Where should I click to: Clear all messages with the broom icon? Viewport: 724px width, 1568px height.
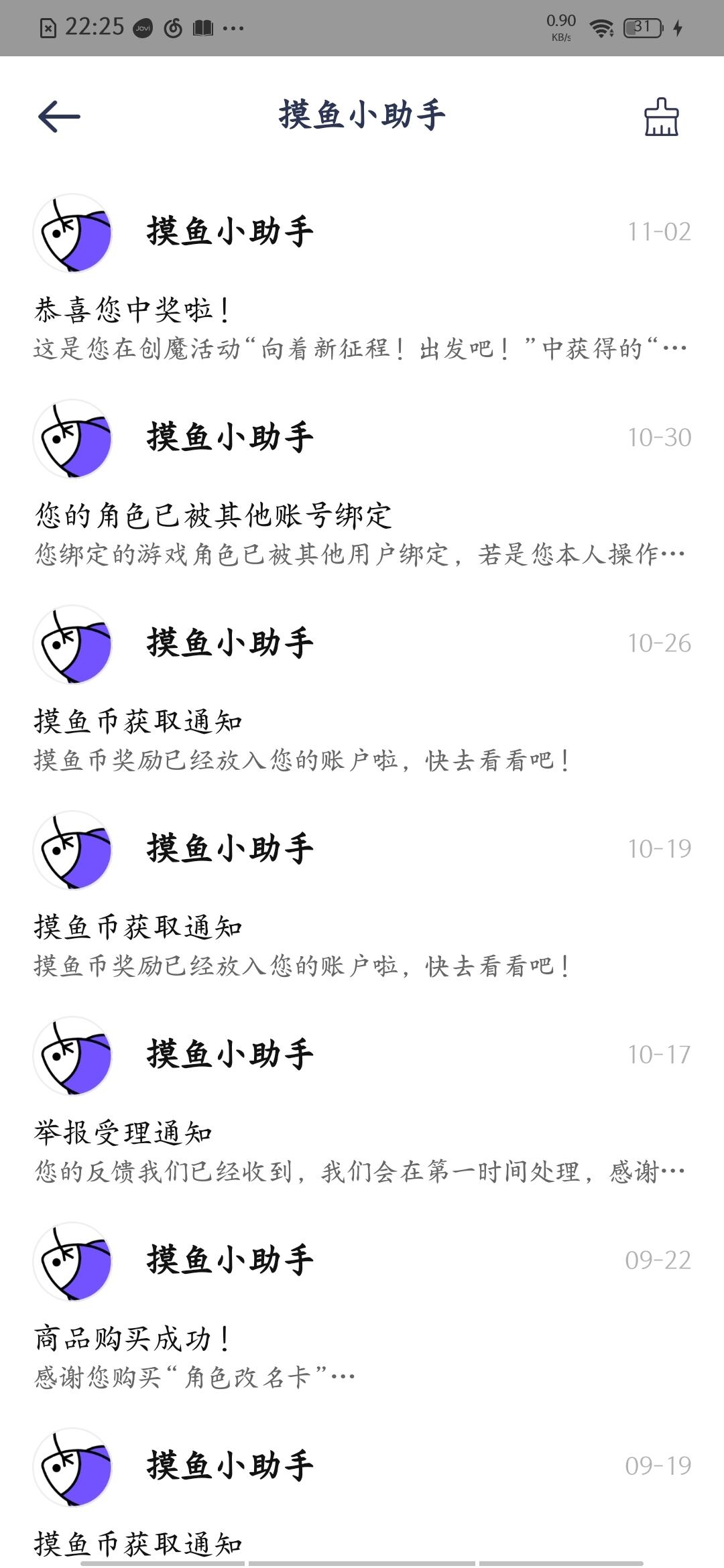661,117
